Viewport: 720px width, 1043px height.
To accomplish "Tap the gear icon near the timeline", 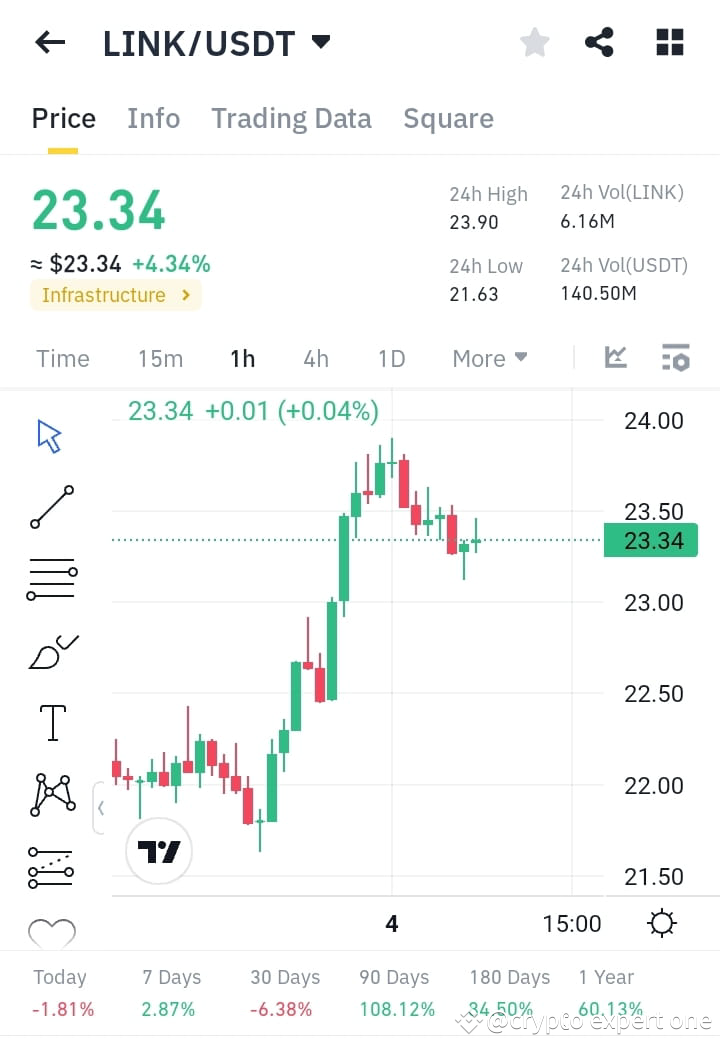I will pyautogui.click(x=661, y=923).
